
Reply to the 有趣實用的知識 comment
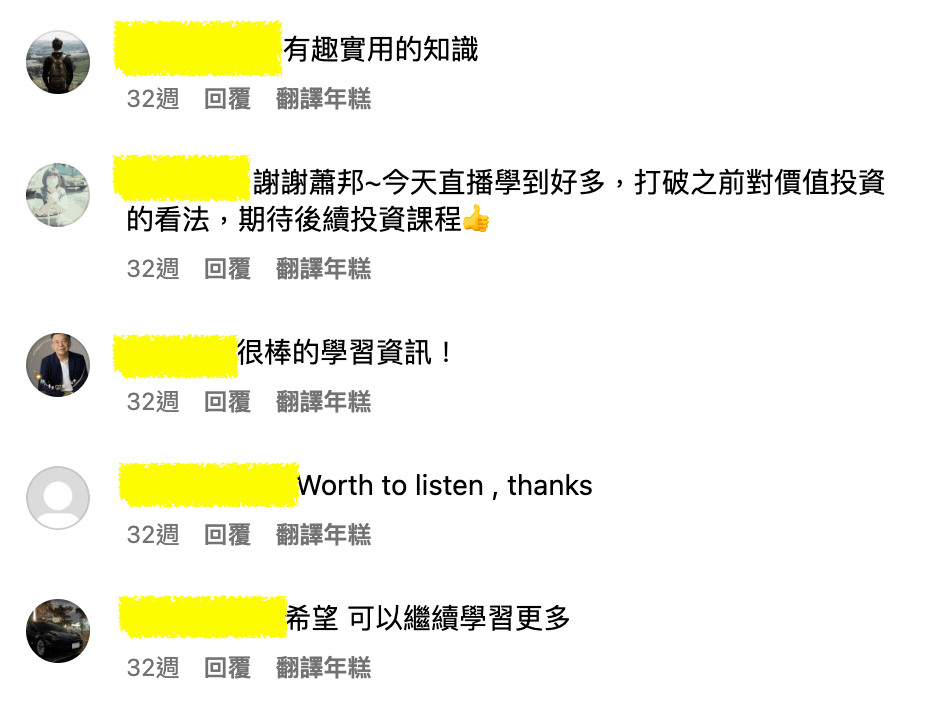227,99
